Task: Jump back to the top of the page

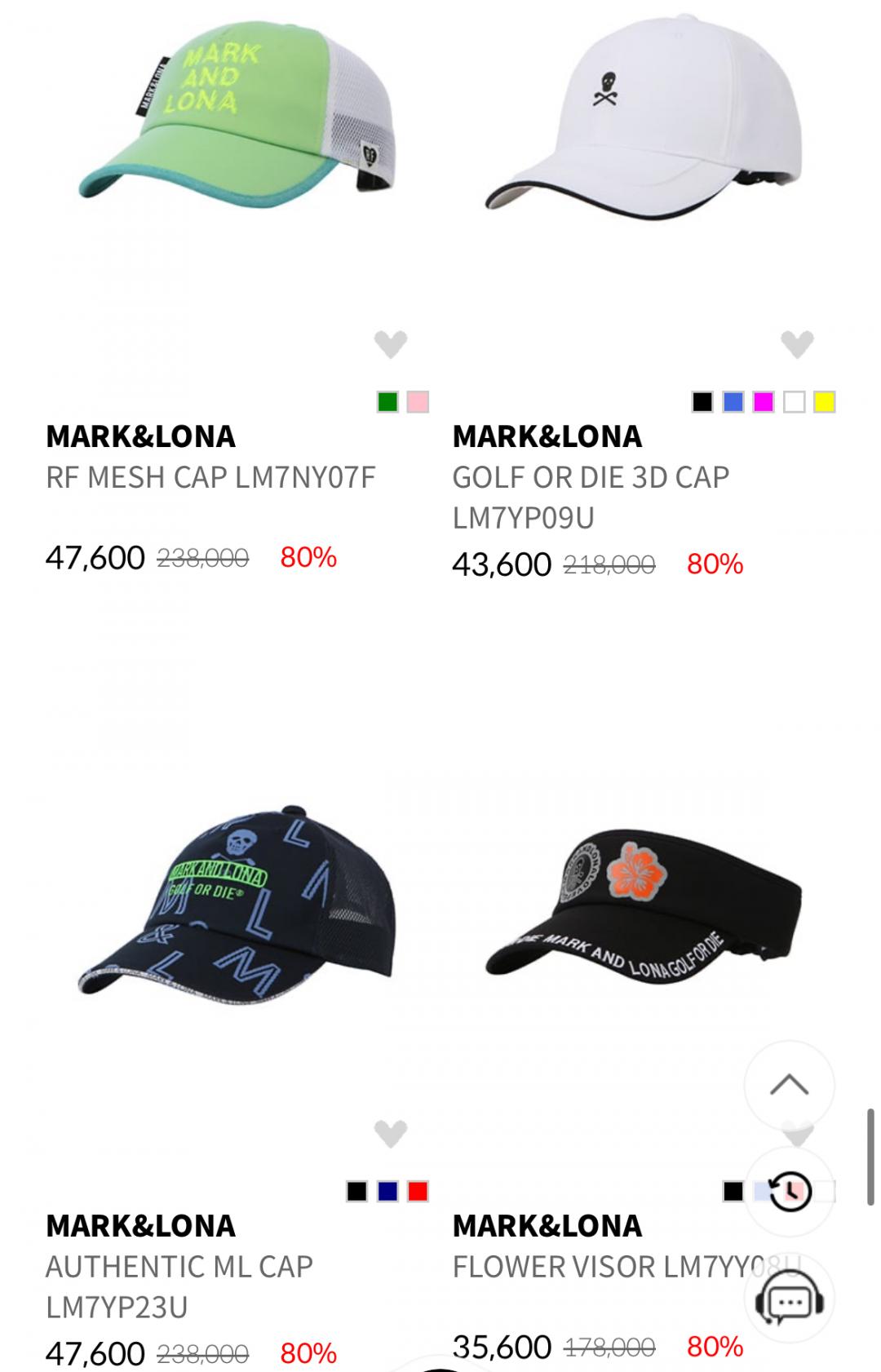Action: pos(789,1086)
